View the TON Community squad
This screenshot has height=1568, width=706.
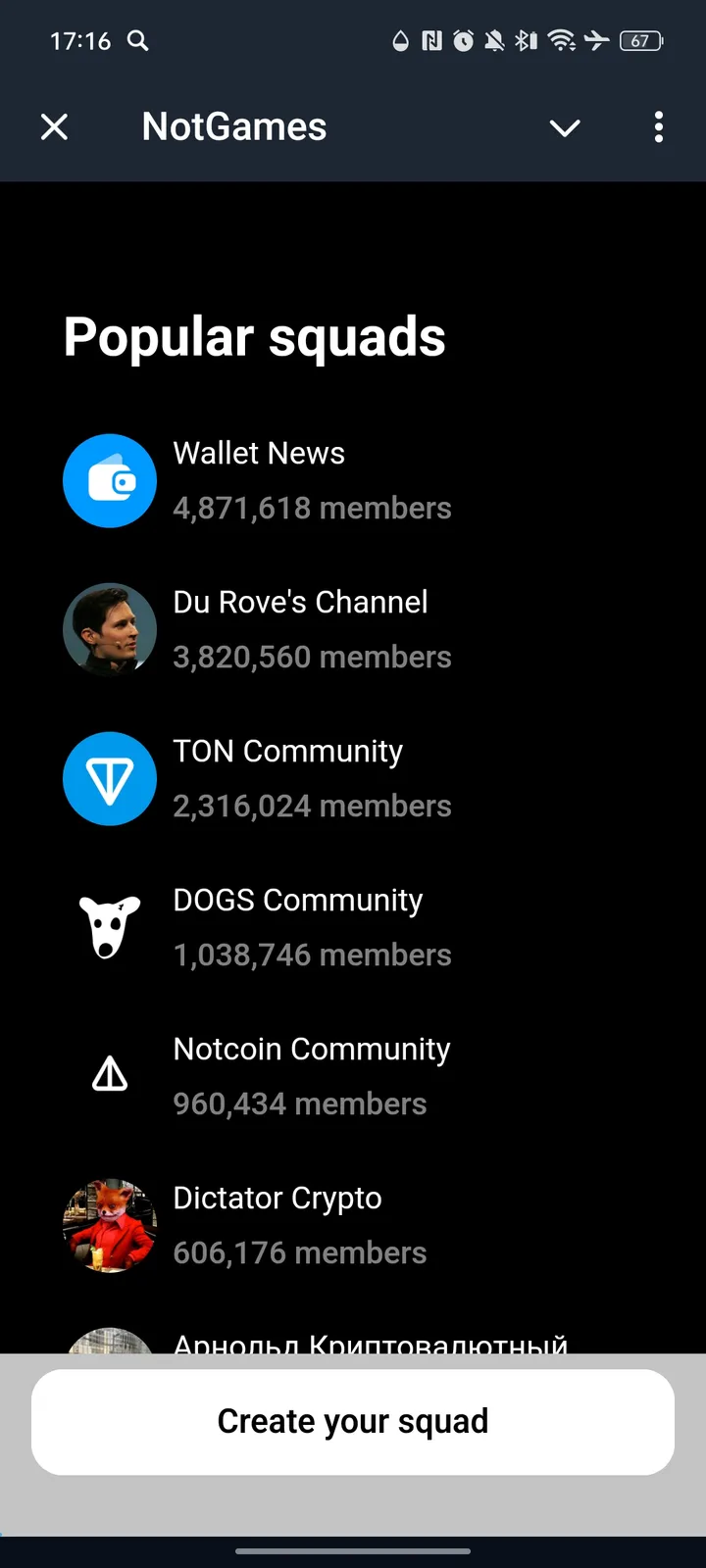[x=287, y=778]
